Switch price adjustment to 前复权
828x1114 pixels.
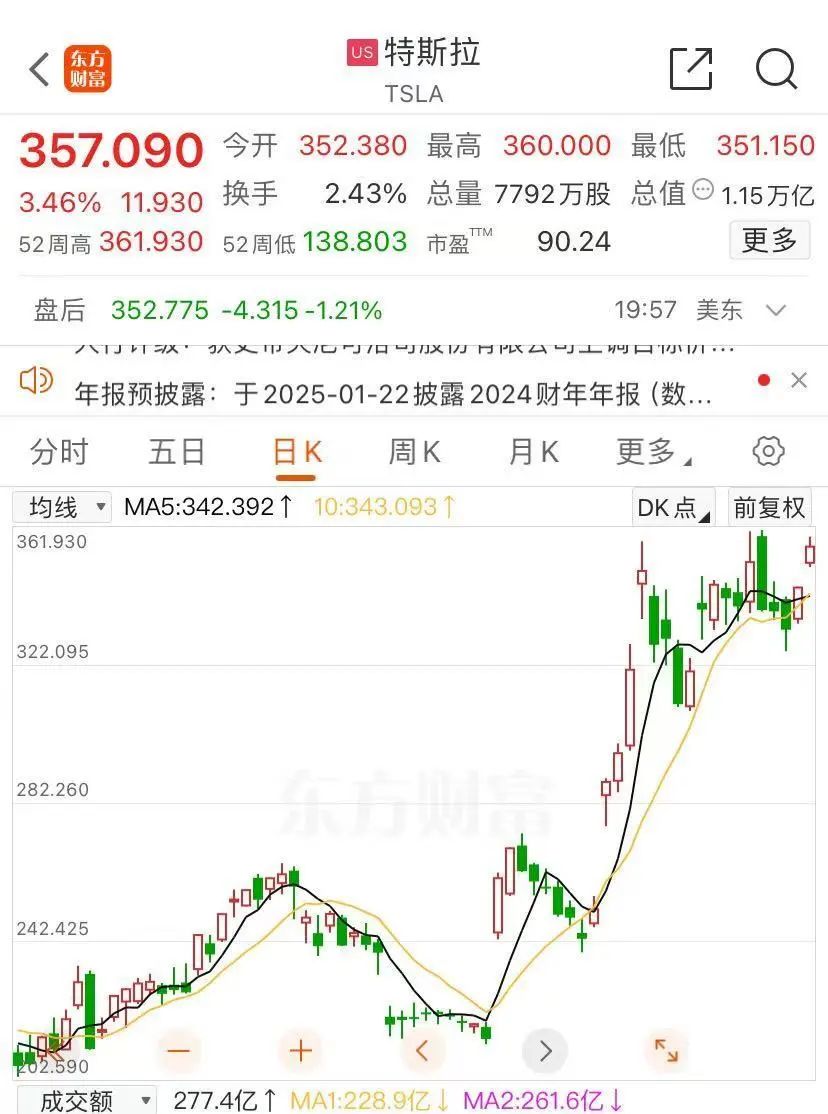pyautogui.click(x=768, y=507)
